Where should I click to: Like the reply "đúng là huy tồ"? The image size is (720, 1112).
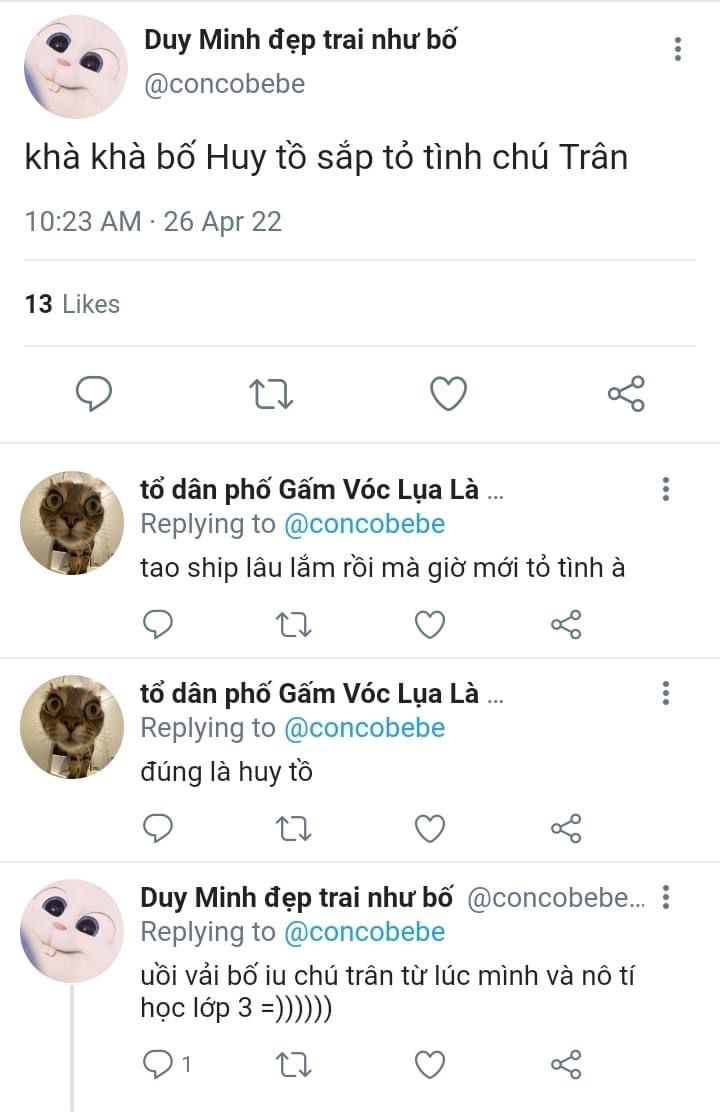(x=430, y=828)
